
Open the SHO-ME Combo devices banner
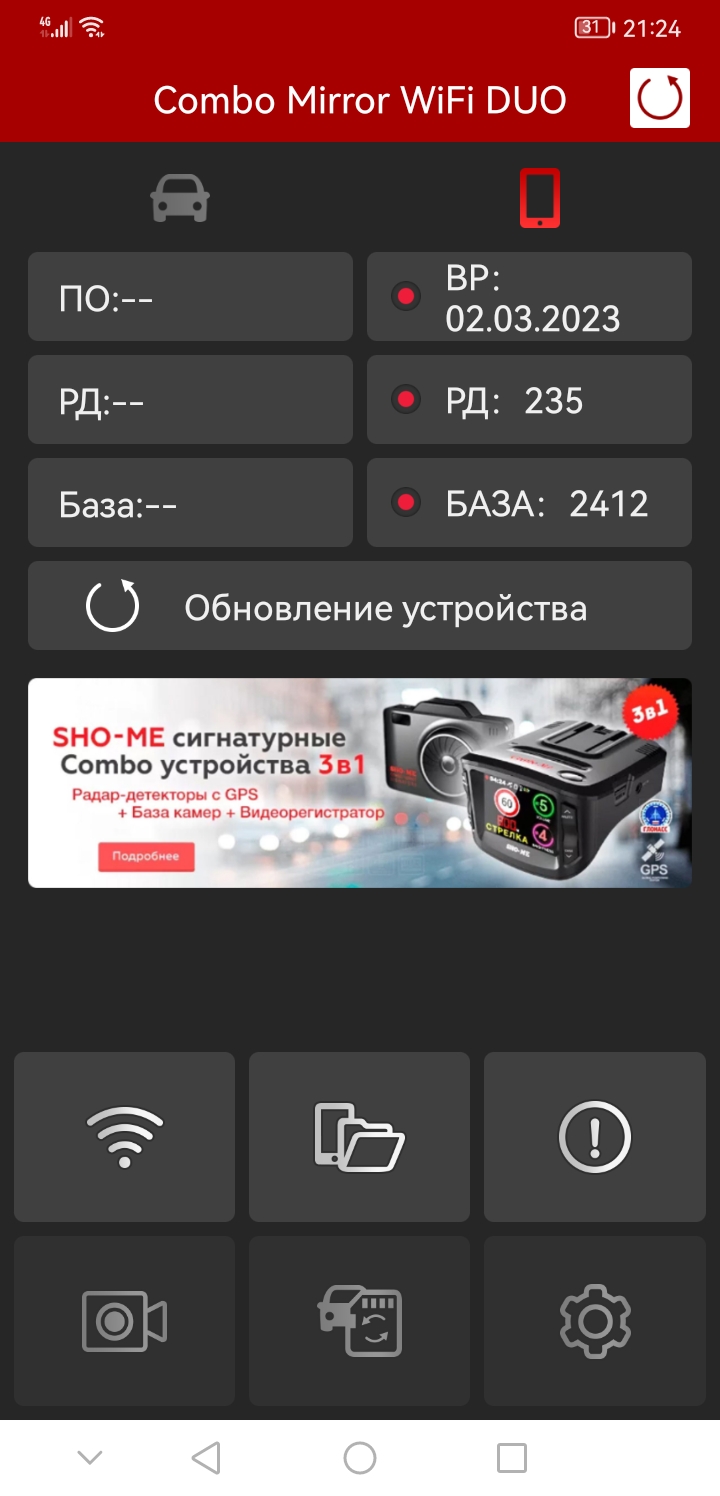360,783
